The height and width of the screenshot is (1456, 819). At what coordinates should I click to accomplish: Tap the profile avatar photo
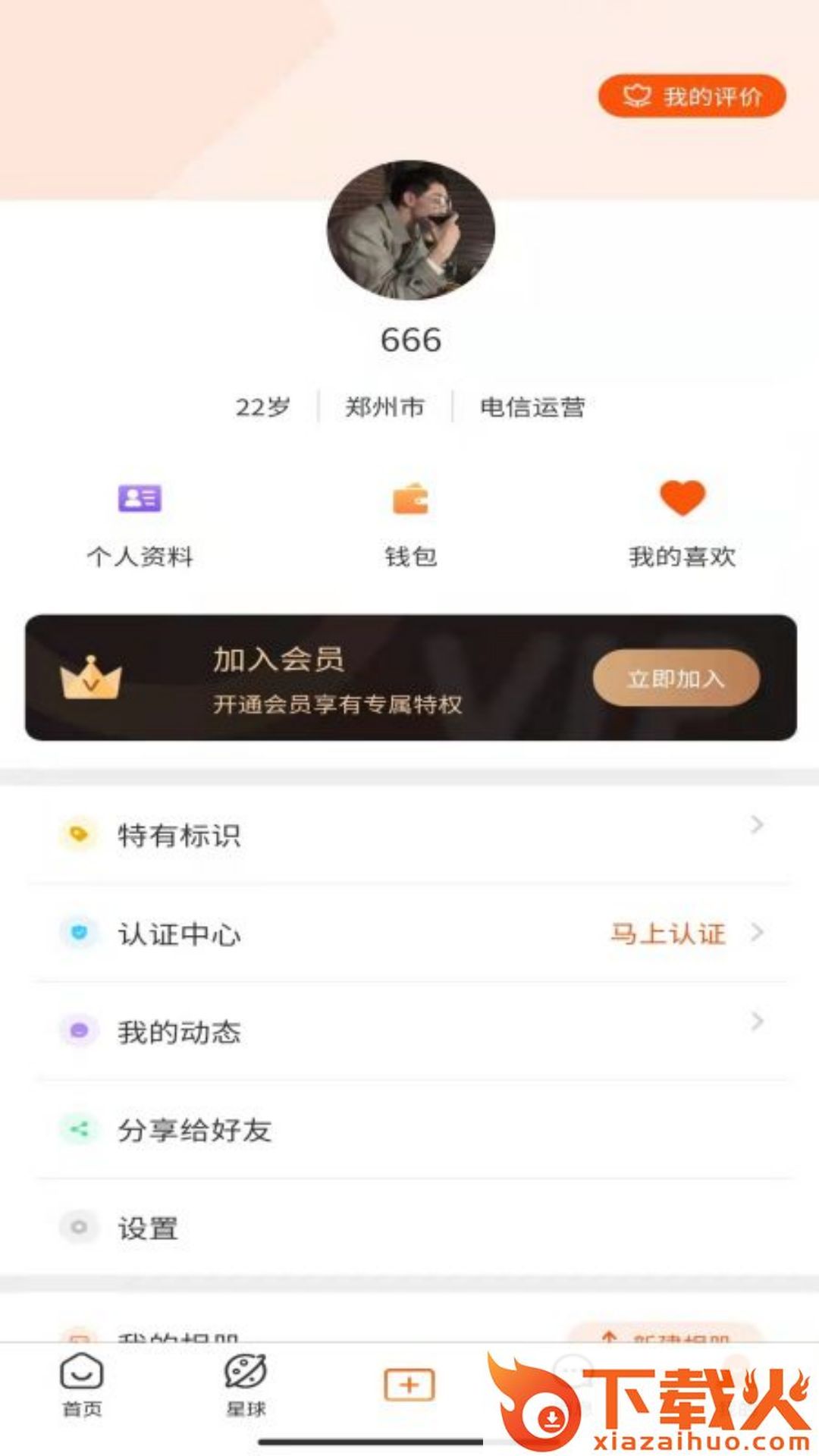point(410,230)
